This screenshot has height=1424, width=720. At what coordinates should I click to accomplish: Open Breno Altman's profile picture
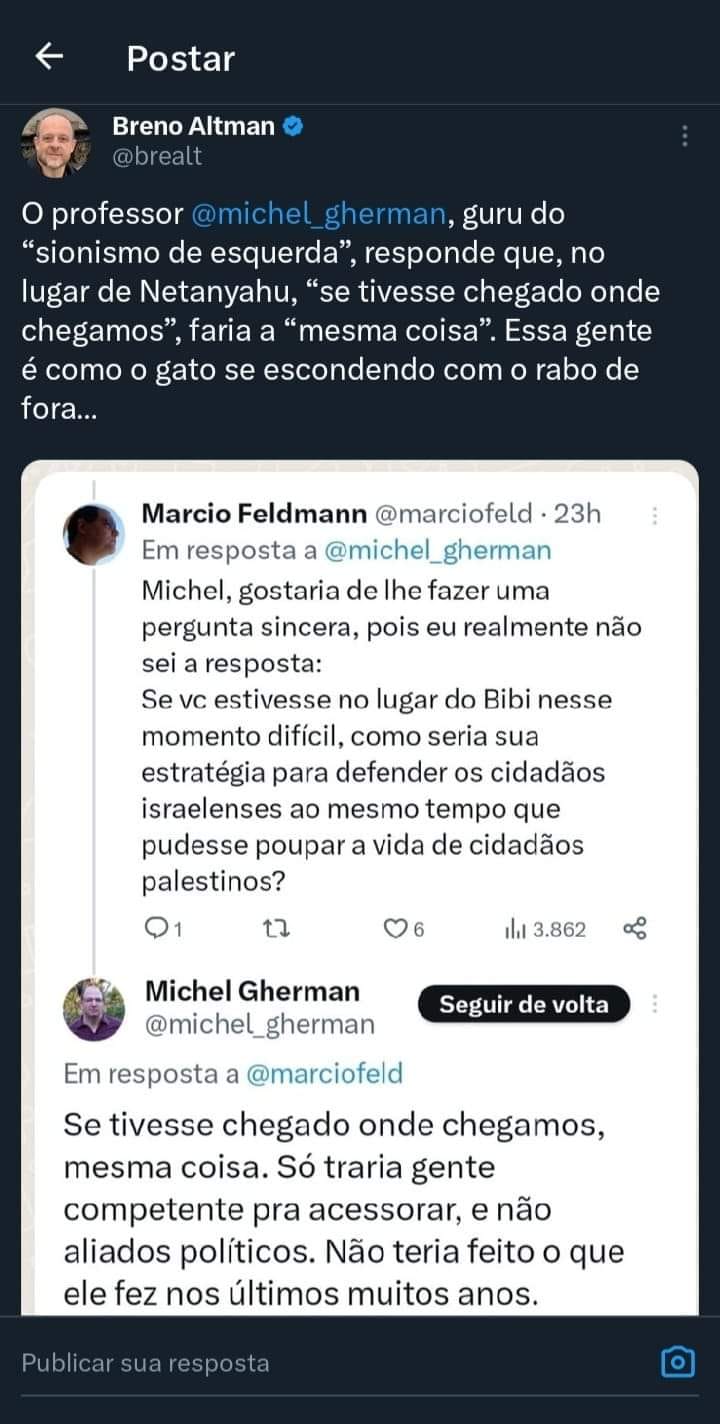point(54,142)
